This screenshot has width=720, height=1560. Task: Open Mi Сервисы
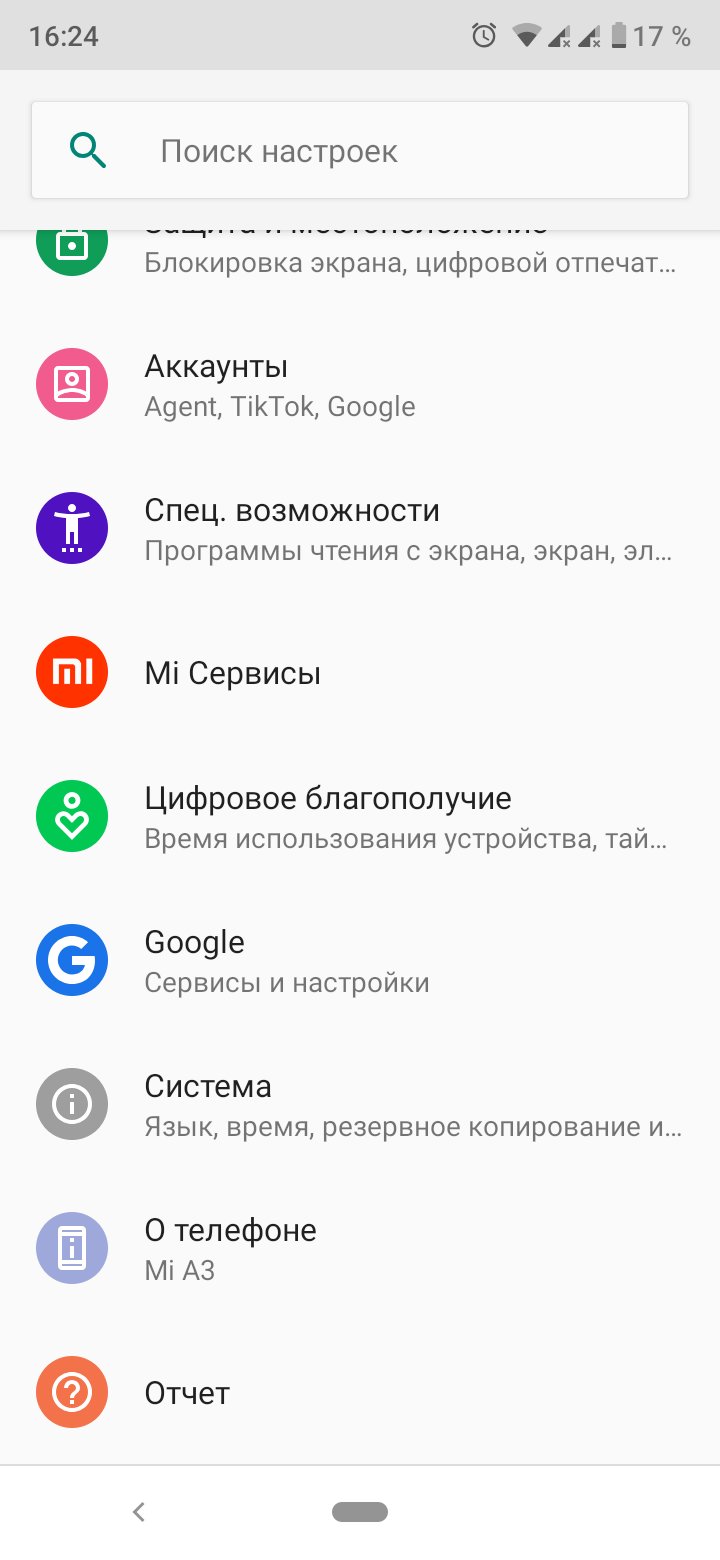click(360, 673)
